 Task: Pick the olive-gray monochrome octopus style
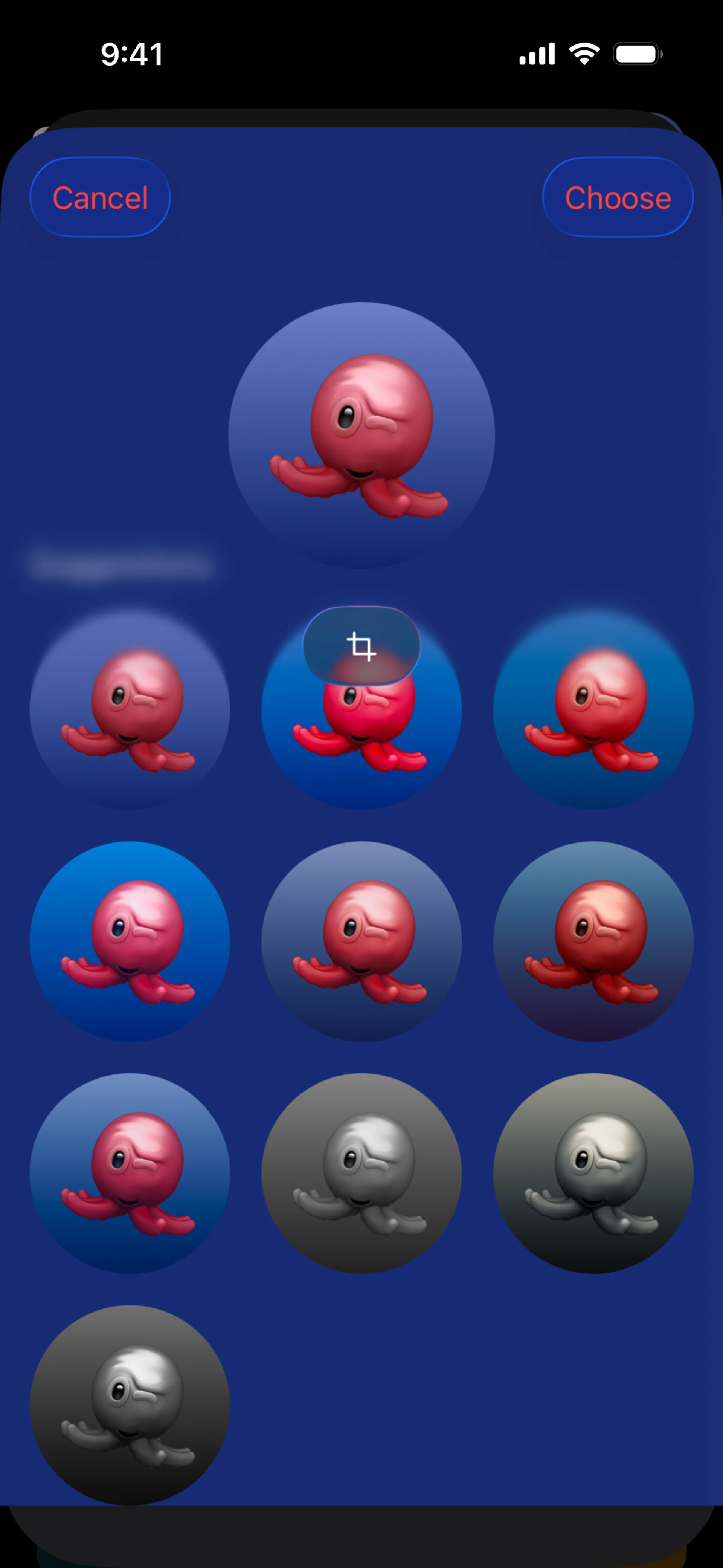tap(593, 1173)
